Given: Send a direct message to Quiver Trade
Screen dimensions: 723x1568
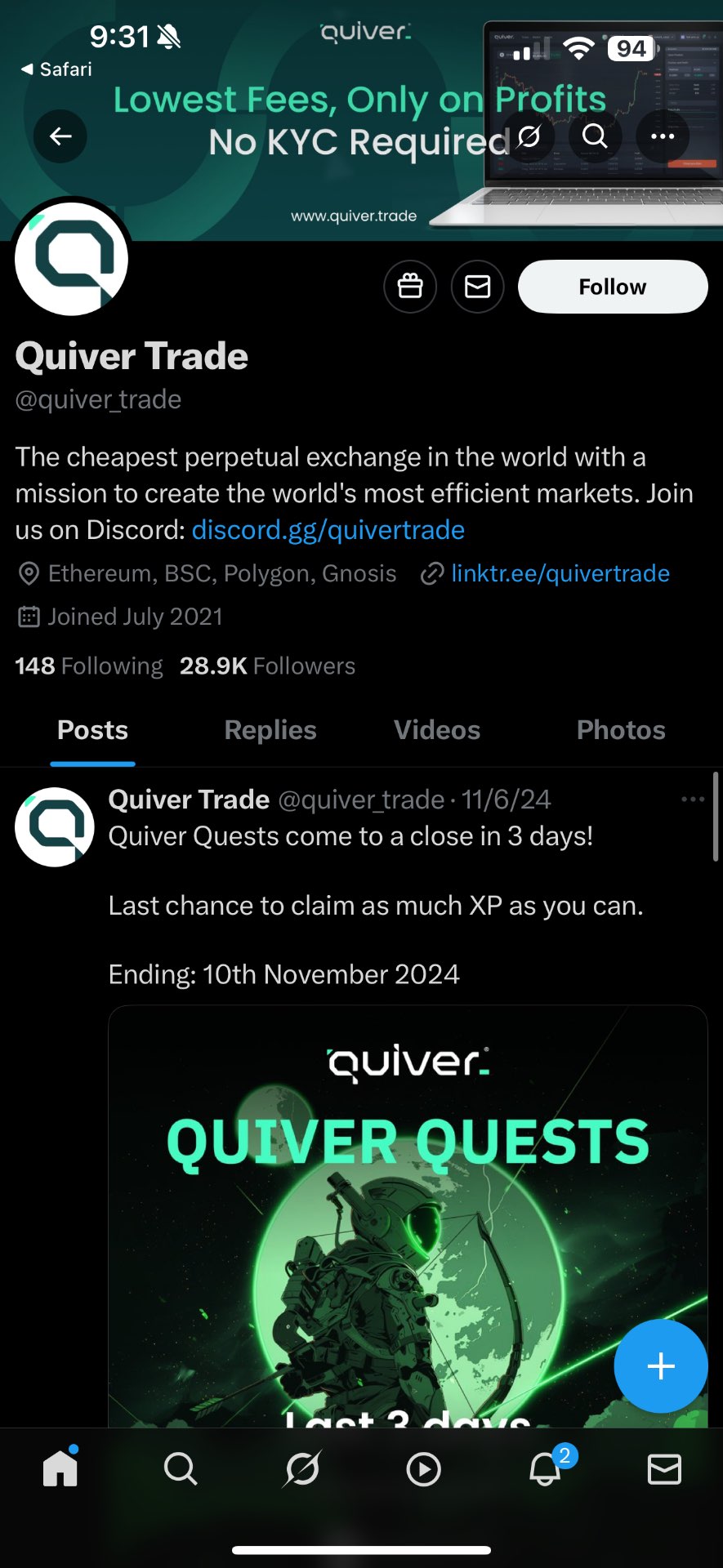Looking at the screenshot, I should [477, 287].
